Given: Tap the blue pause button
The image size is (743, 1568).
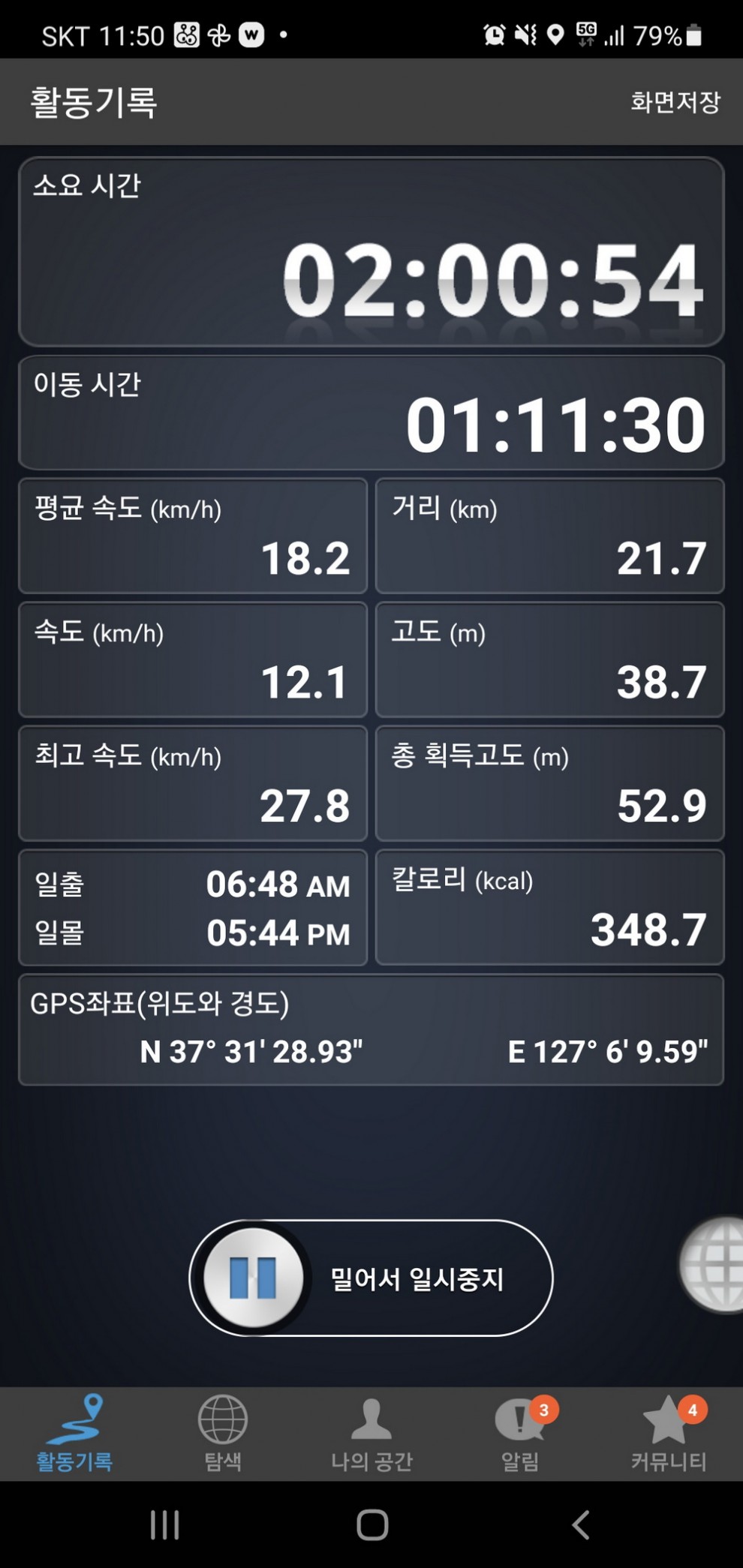Looking at the screenshot, I should [254, 1278].
